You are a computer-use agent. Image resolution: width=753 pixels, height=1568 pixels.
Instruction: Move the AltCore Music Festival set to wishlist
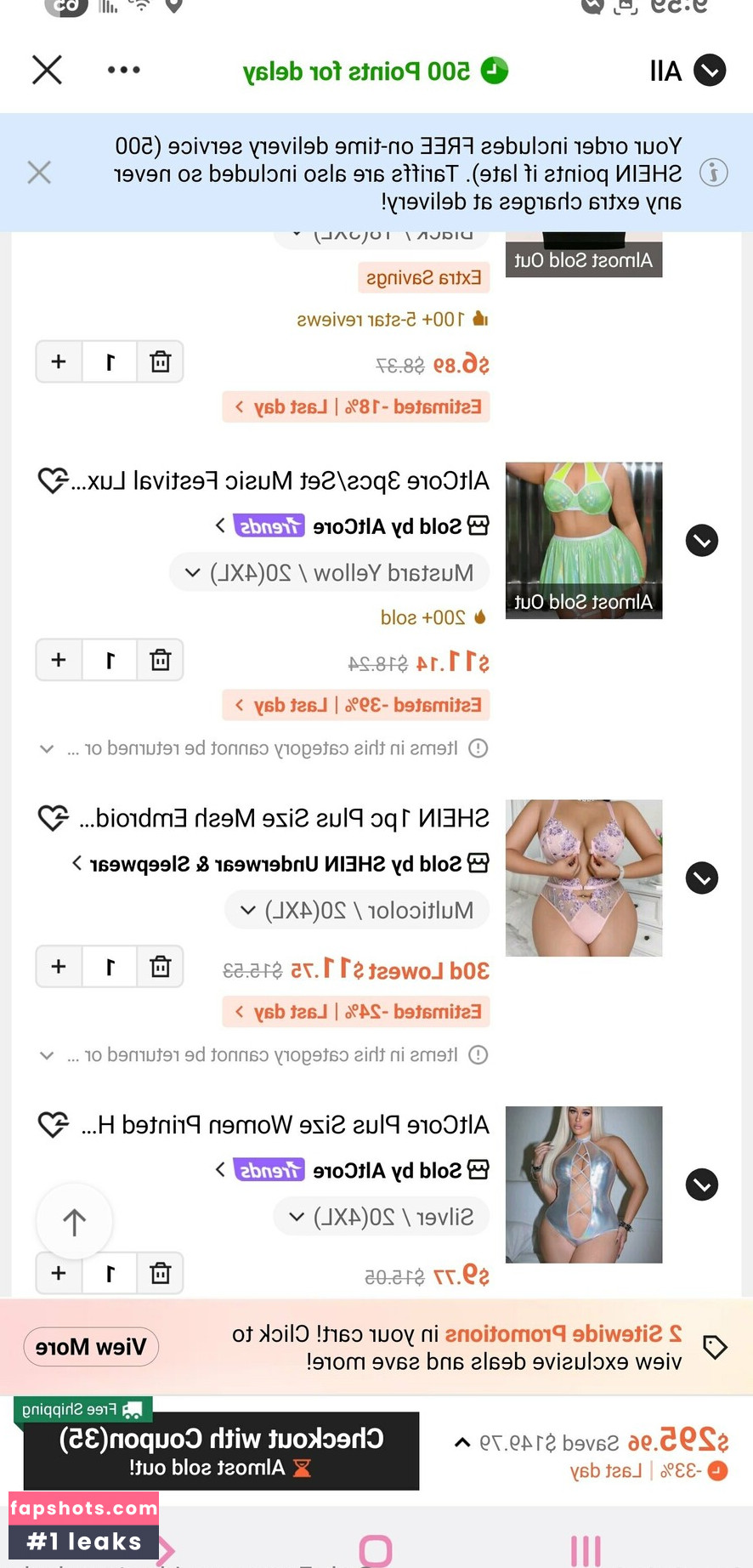[x=53, y=481]
